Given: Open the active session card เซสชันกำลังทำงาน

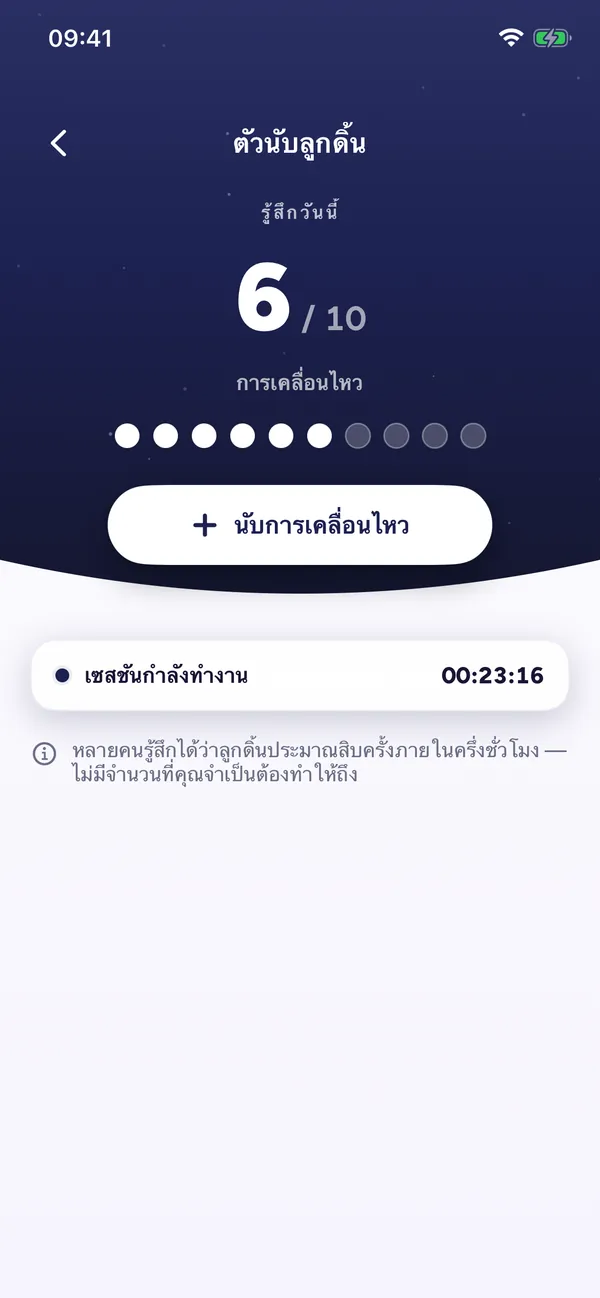Looking at the screenshot, I should [300, 676].
